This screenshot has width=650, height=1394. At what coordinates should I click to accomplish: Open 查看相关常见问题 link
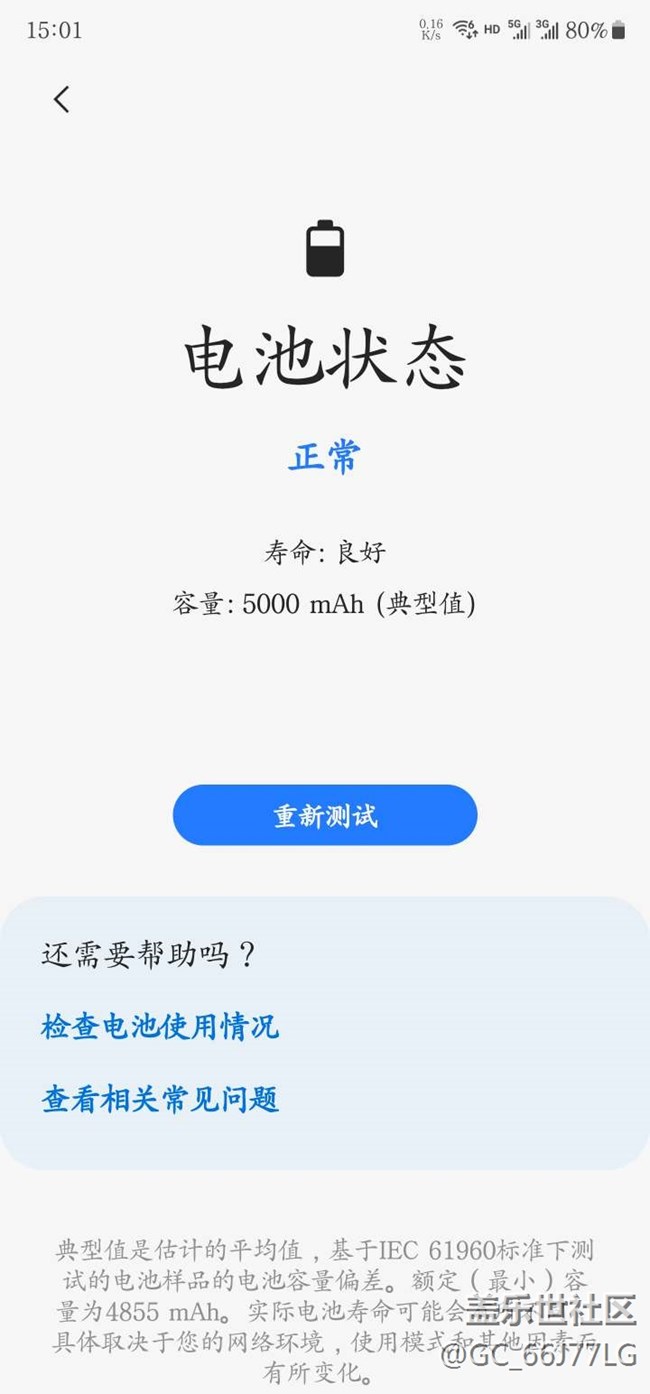pyautogui.click(x=160, y=1100)
